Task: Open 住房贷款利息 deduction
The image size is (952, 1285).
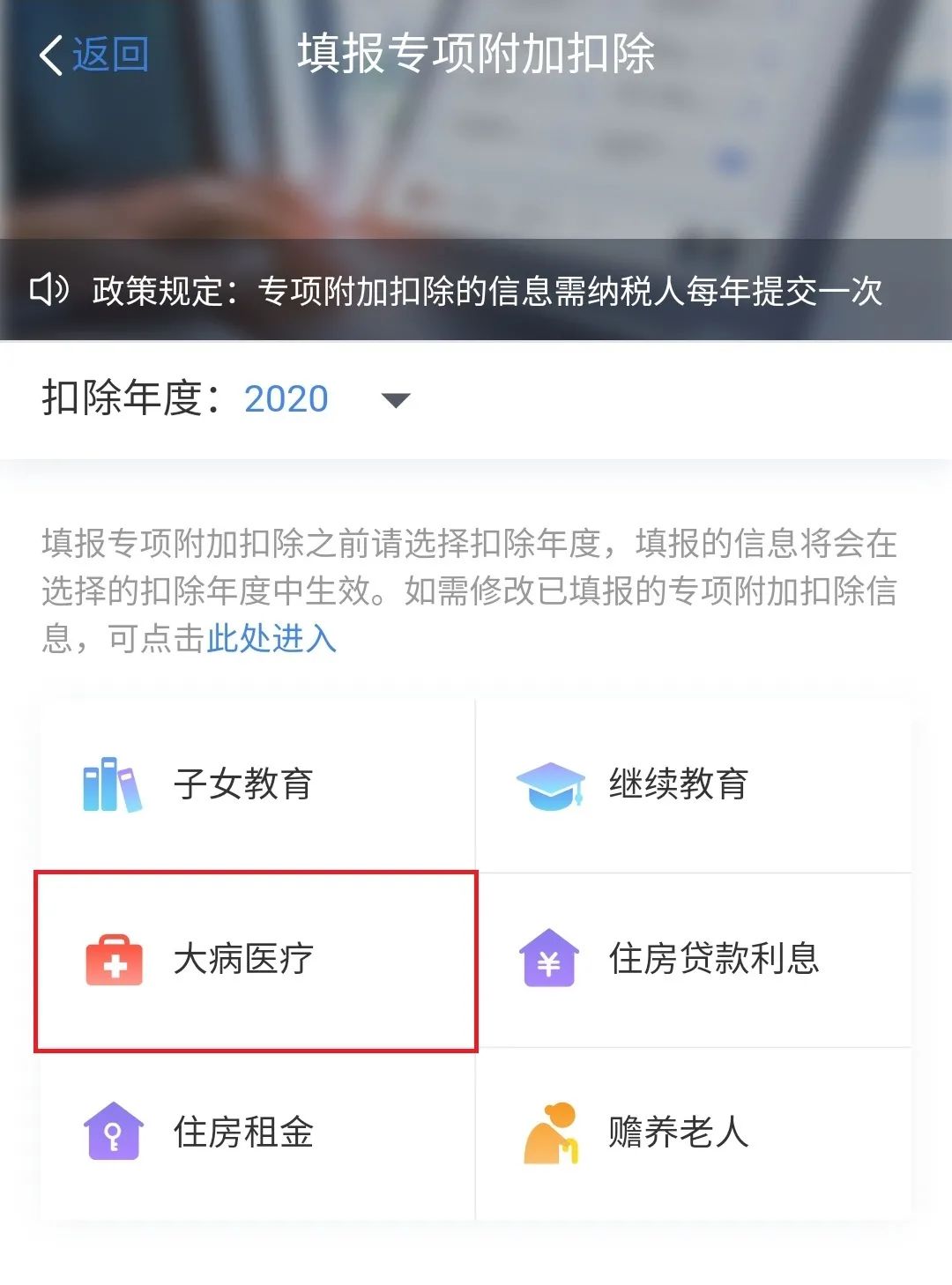Action: coord(693,959)
